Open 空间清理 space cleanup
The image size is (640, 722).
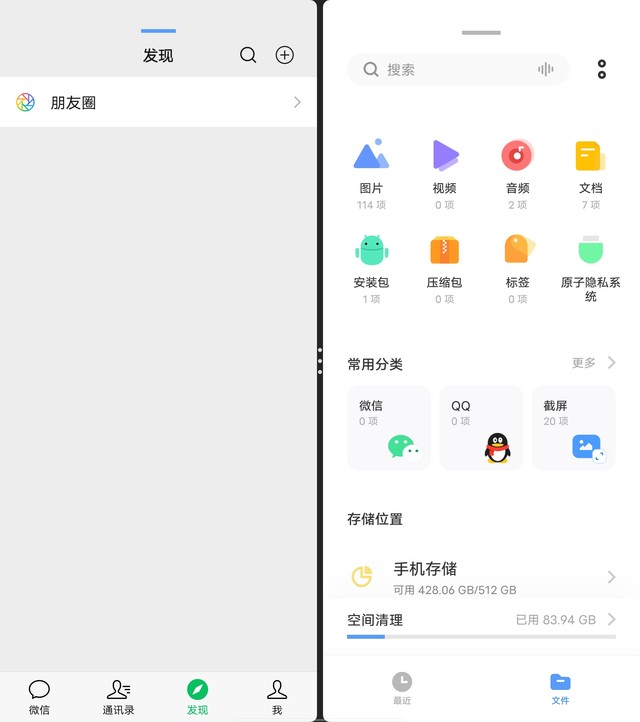pos(481,621)
